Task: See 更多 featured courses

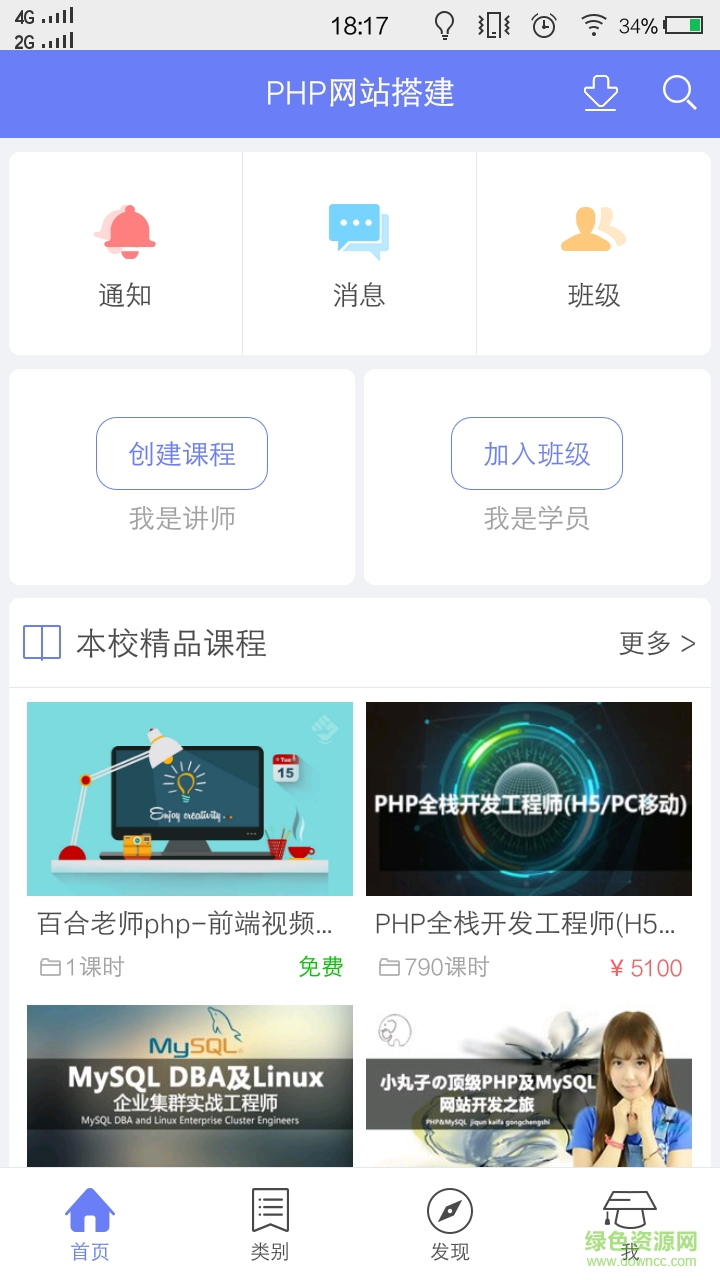Action: tap(657, 643)
